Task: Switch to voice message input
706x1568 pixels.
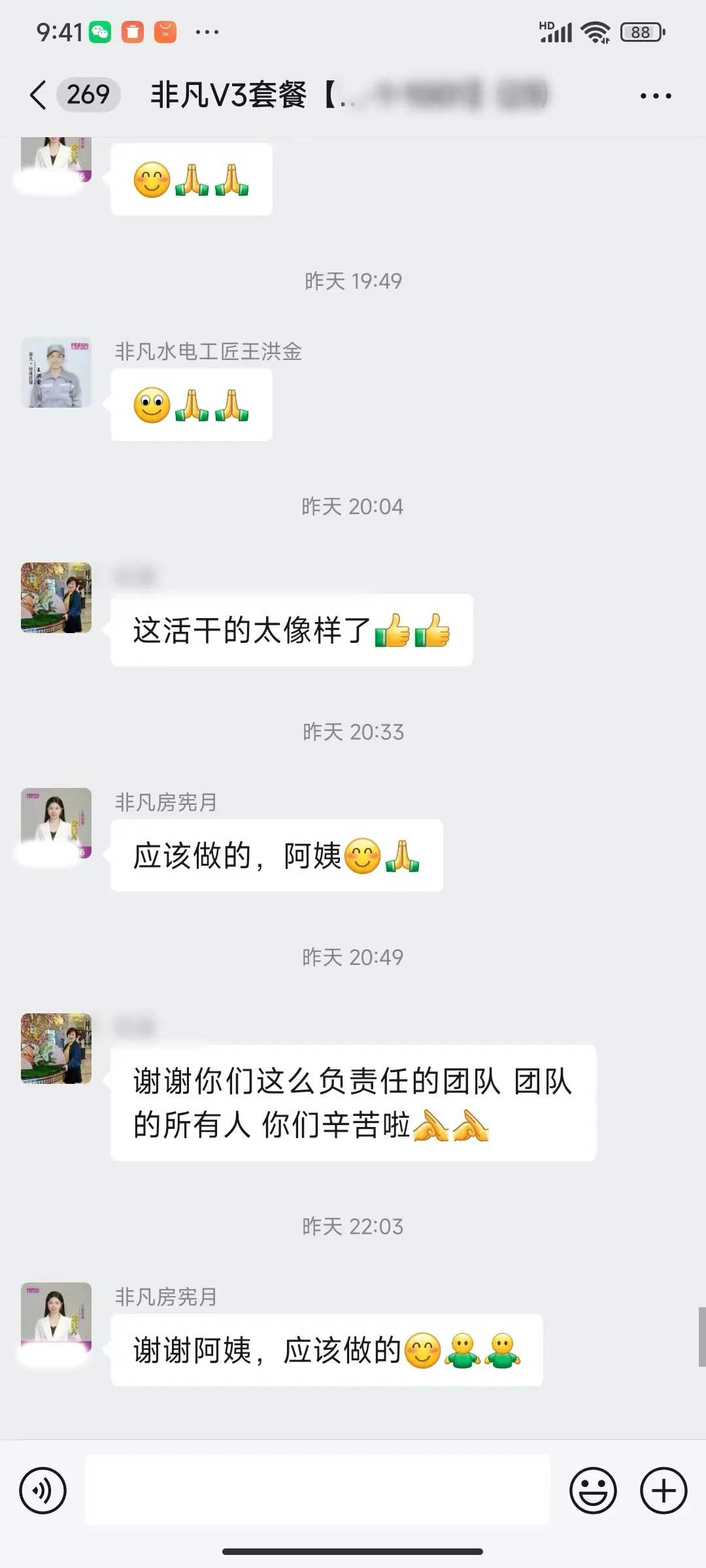Action: click(43, 1490)
